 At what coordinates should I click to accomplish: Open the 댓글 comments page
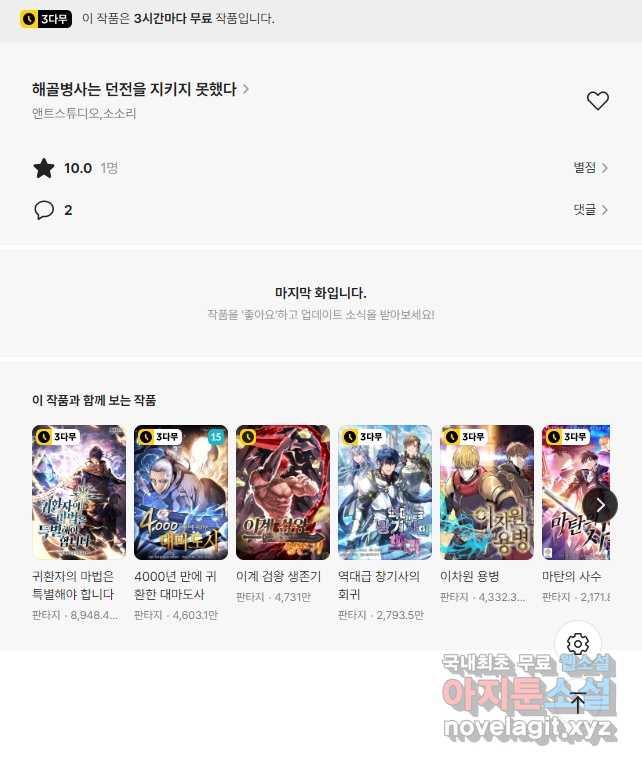[x=590, y=210]
